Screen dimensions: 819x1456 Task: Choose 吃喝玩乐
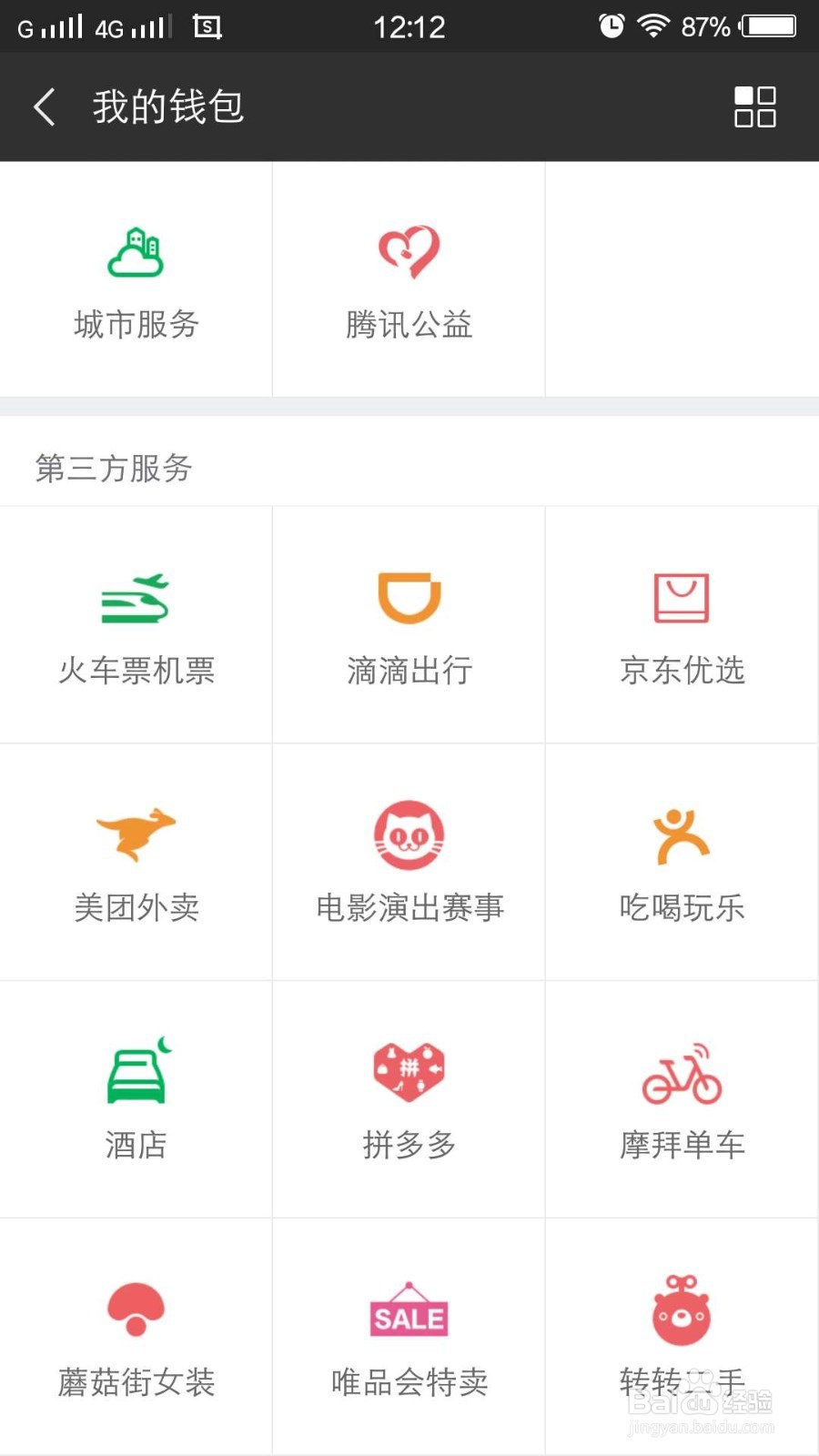pos(682,862)
